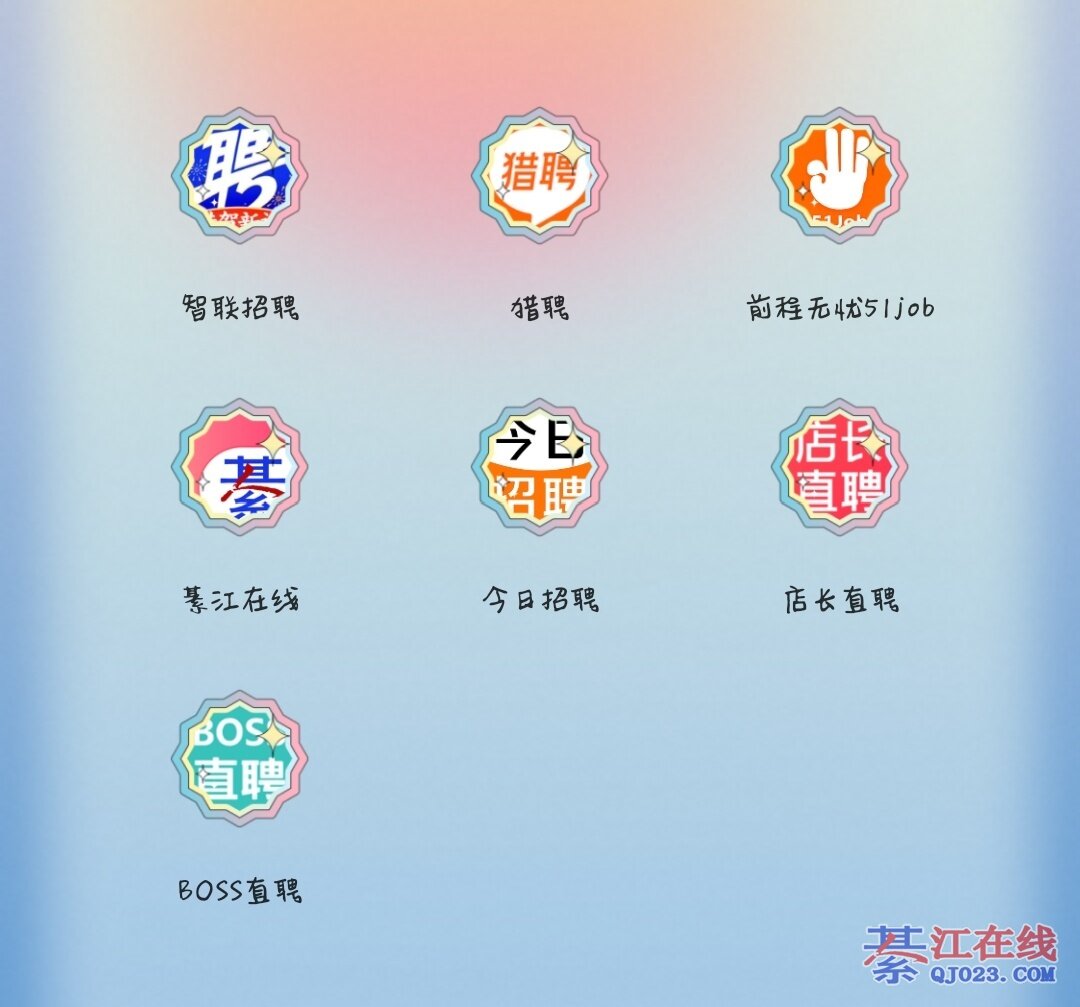Launch the 猎聘 app
Viewport: 1080px width, 1007px height.
pyautogui.click(x=540, y=176)
